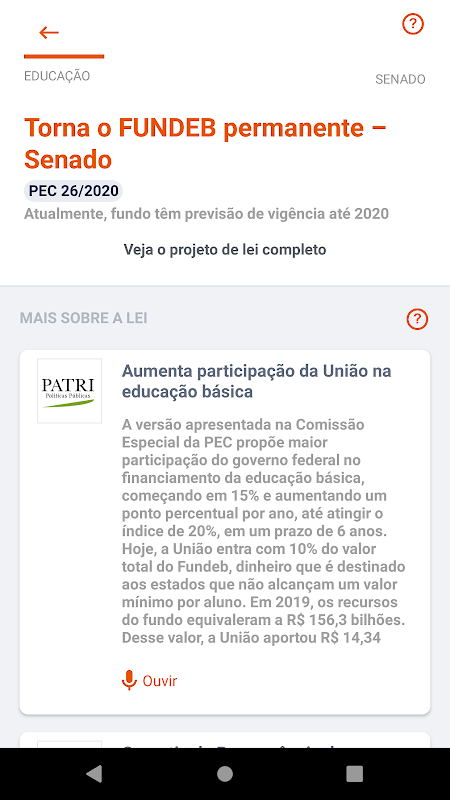The height and width of the screenshot is (800, 450).
Task: Tap the system home button
Action: tap(224, 774)
